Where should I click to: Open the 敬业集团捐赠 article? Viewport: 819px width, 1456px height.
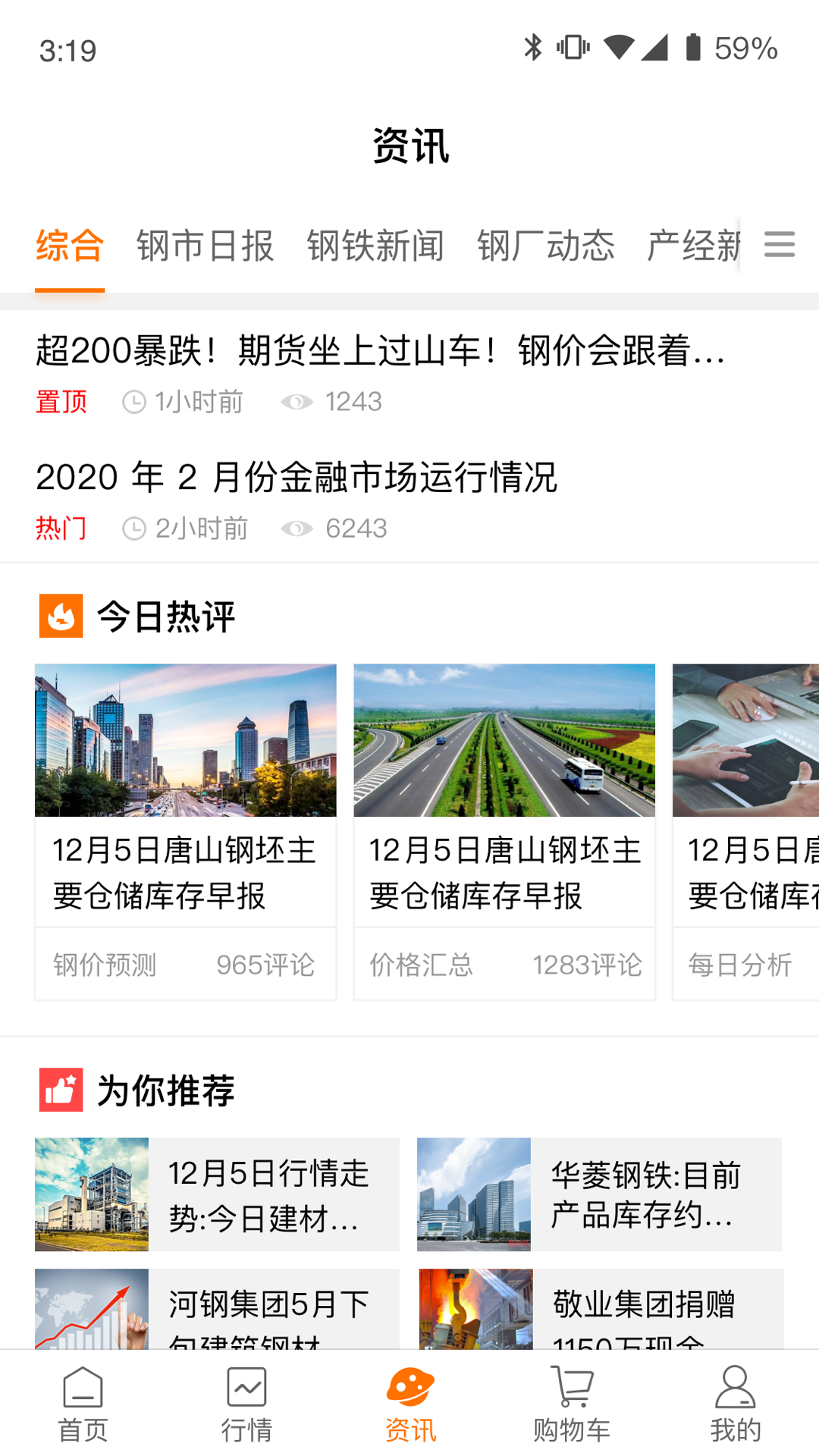coord(601,1310)
